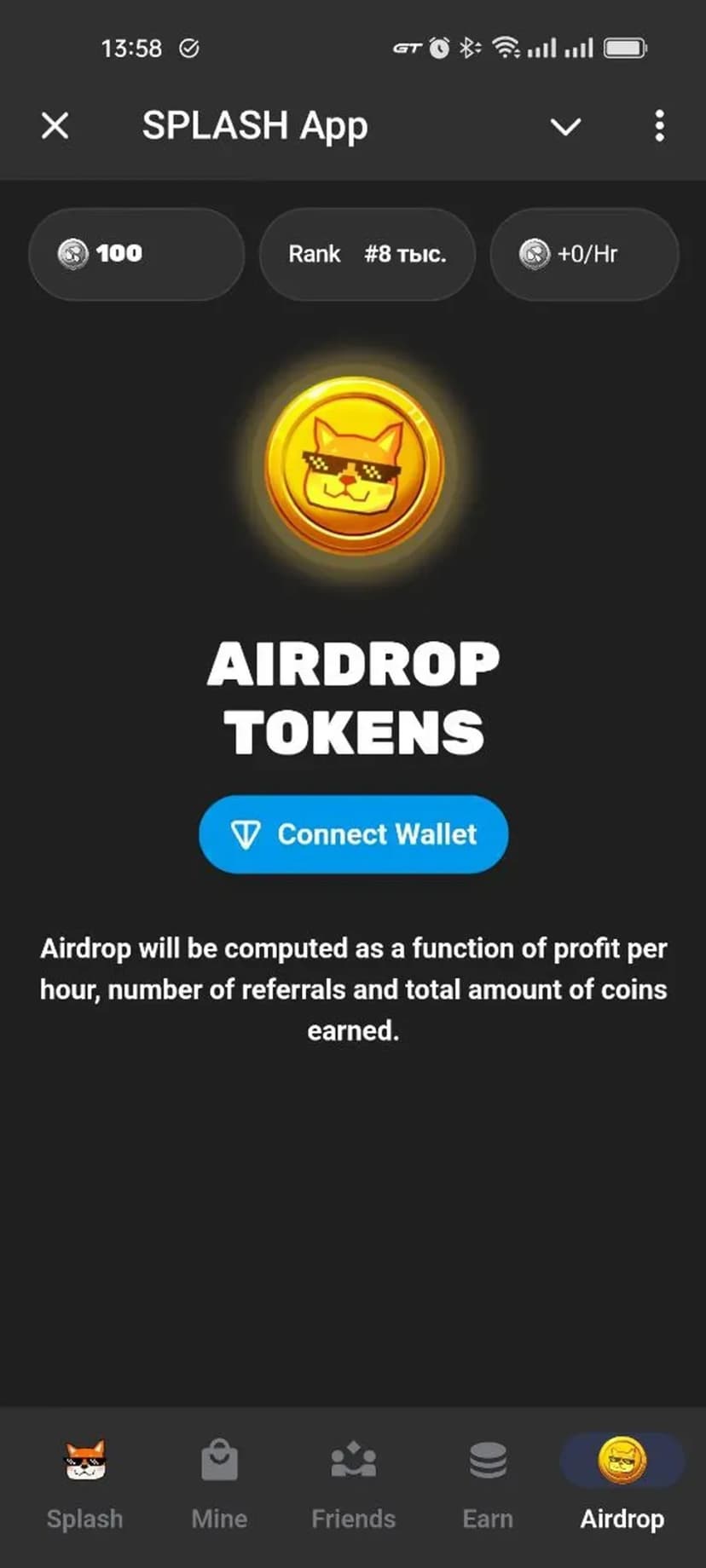
Task: Switch to the Splash tab
Action: coord(84,1483)
